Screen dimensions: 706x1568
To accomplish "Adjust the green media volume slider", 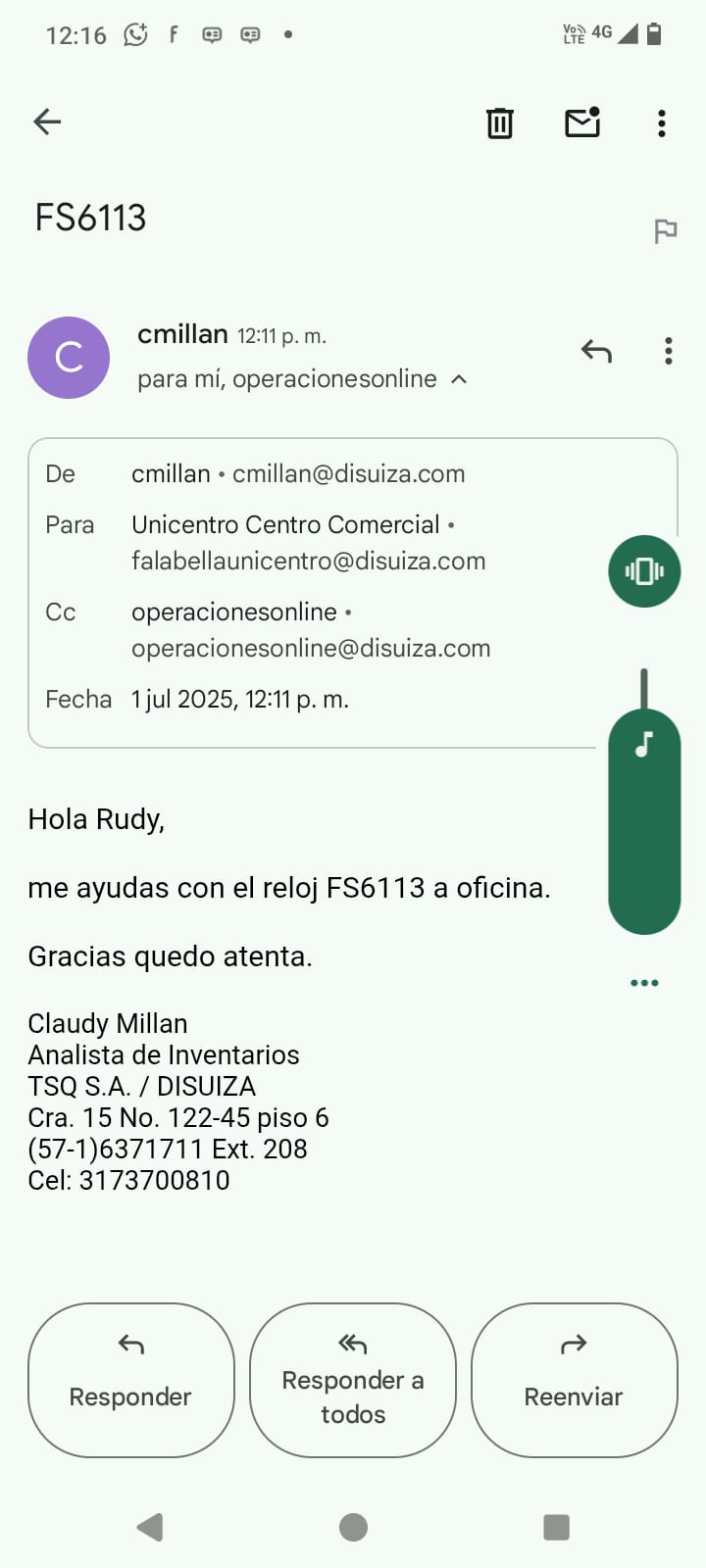I will pos(644,821).
